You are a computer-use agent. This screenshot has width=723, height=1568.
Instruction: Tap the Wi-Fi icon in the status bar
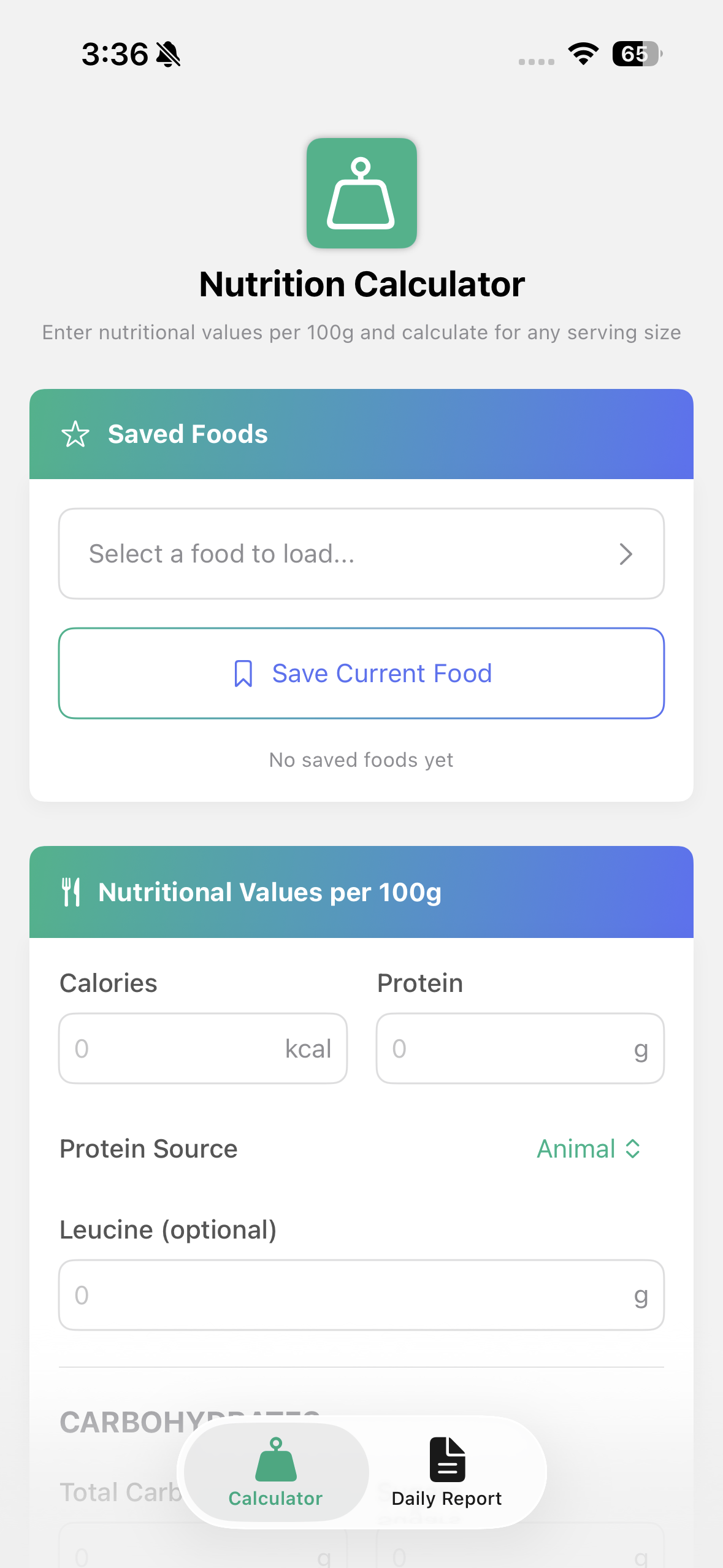[583, 54]
